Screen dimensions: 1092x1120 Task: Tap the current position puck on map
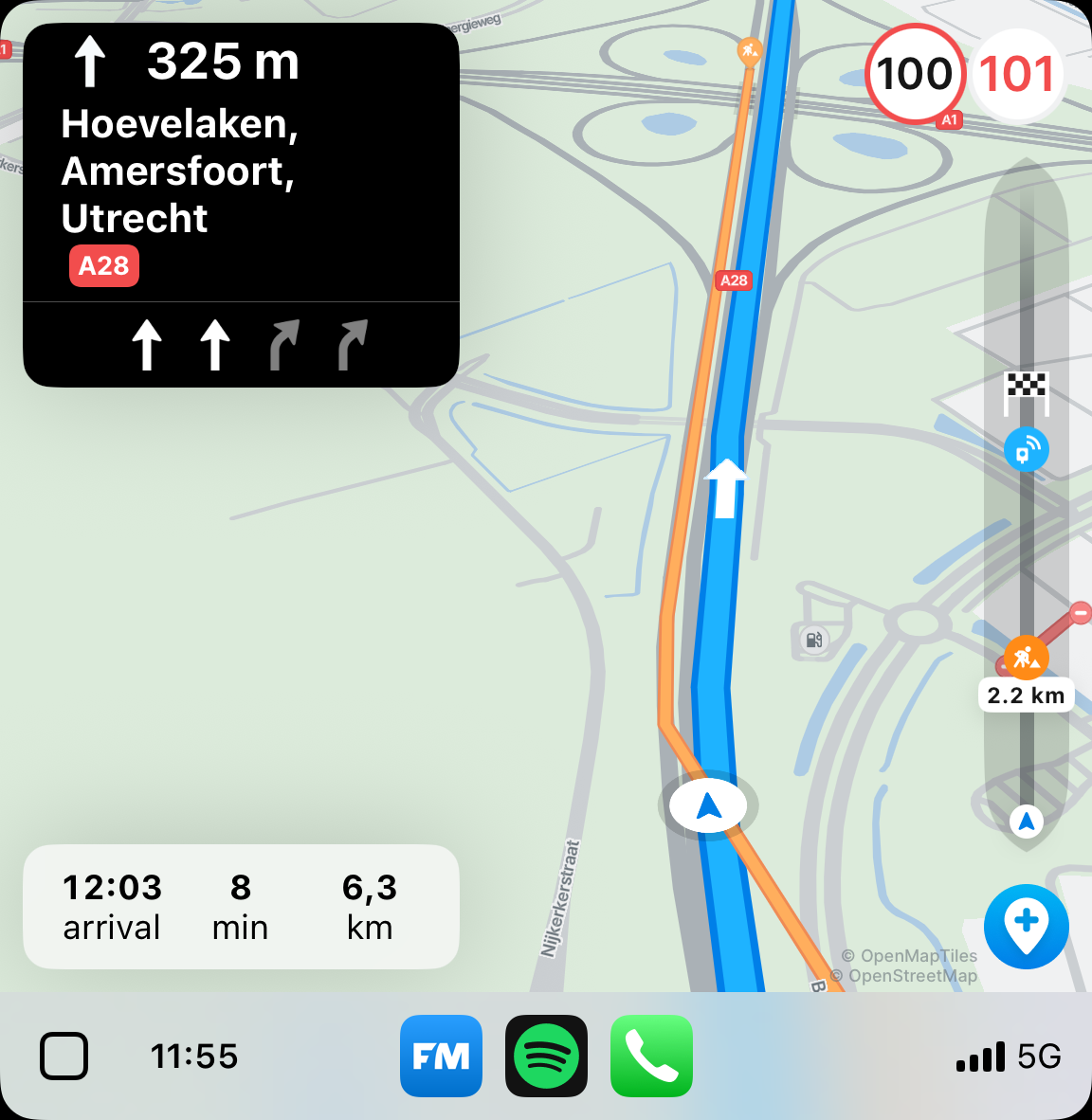coord(708,806)
